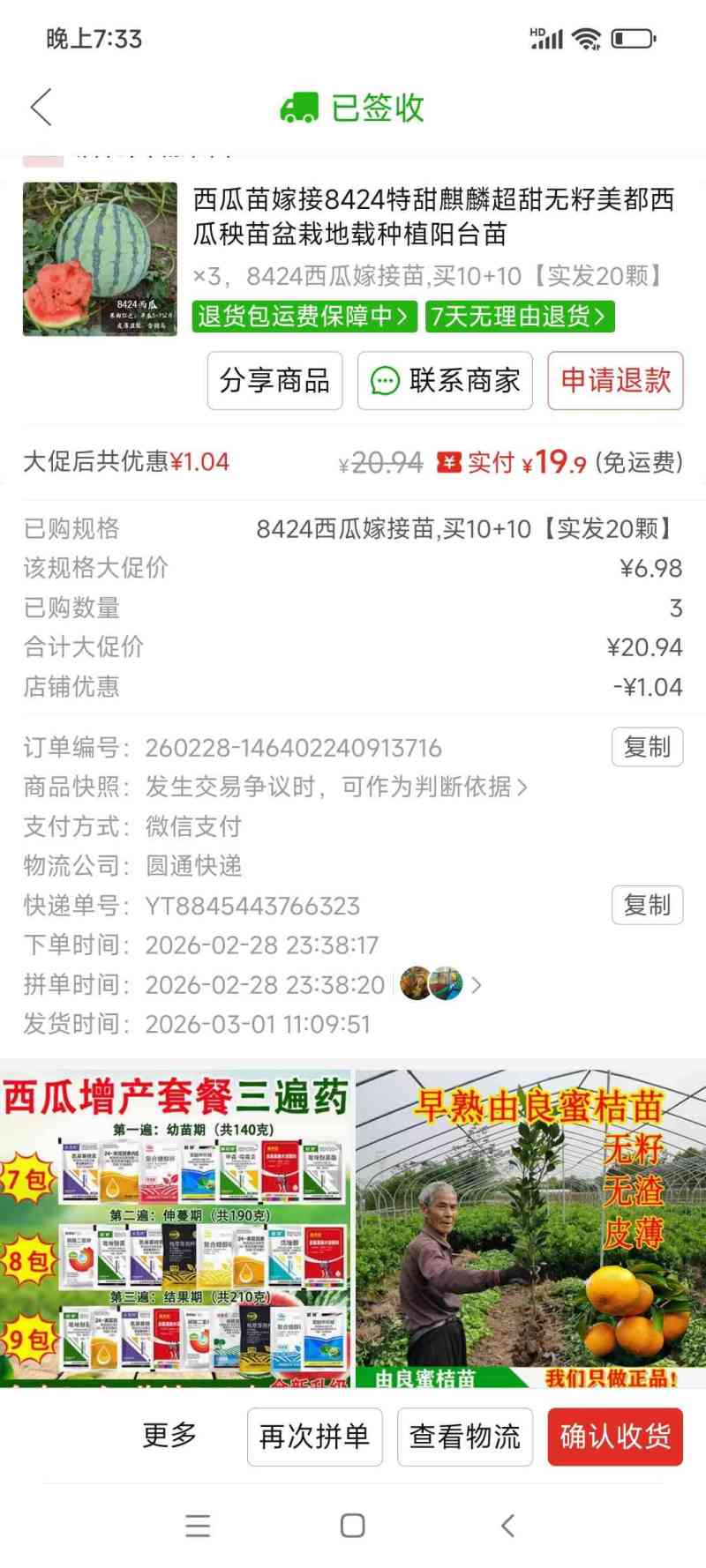Open 退货包运费保障中 details

tap(304, 316)
